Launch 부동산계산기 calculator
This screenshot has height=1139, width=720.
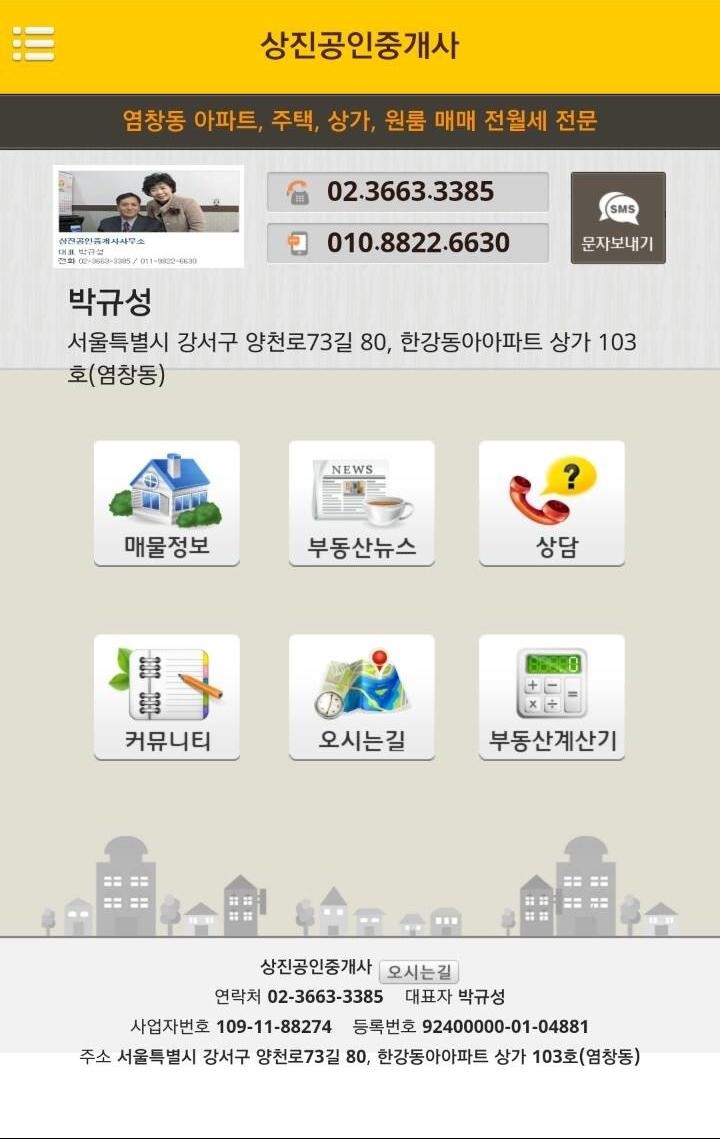click(x=552, y=698)
